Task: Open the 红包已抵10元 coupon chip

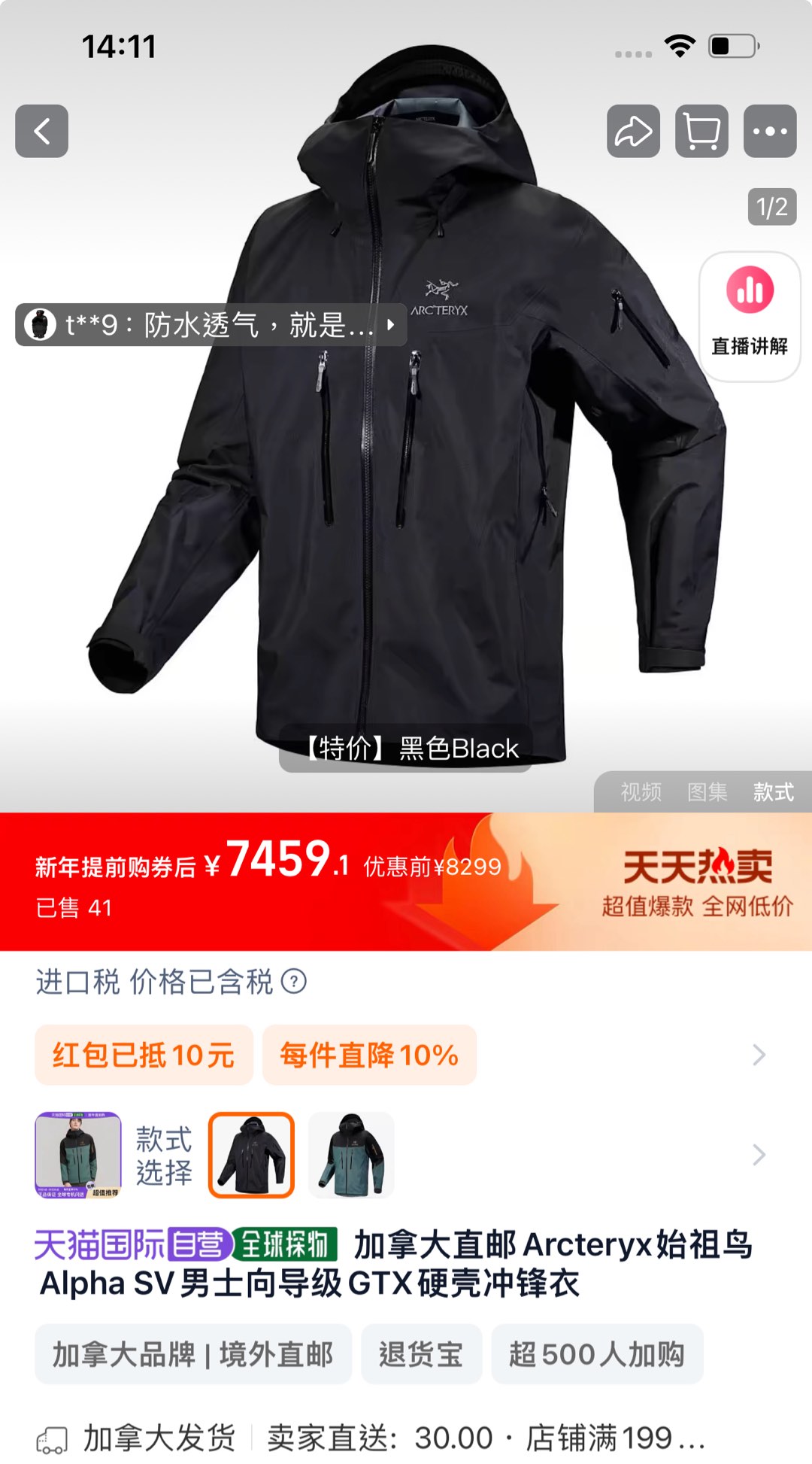Action: [x=144, y=1055]
